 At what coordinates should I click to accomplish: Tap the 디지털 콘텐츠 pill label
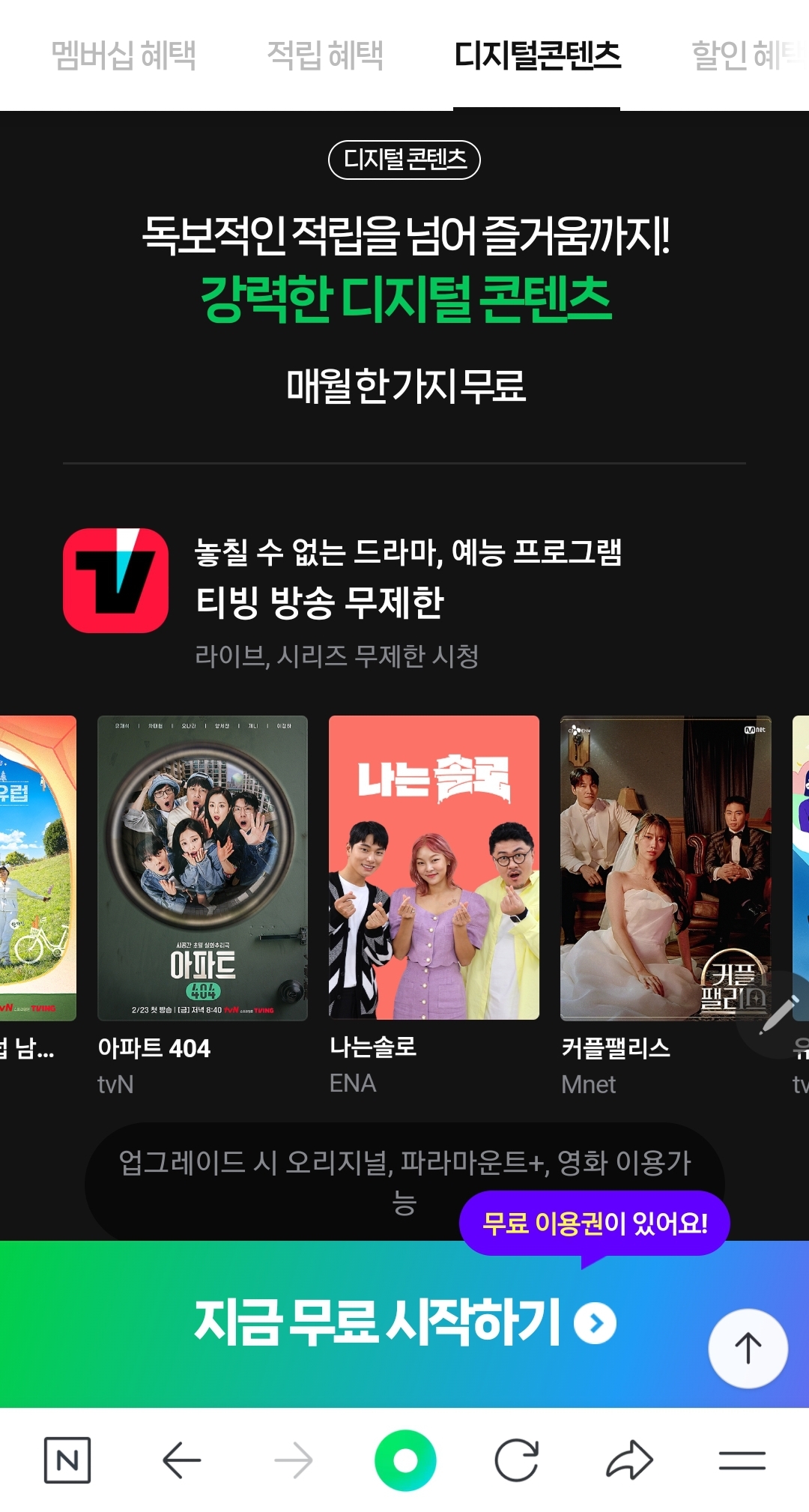(x=404, y=160)
